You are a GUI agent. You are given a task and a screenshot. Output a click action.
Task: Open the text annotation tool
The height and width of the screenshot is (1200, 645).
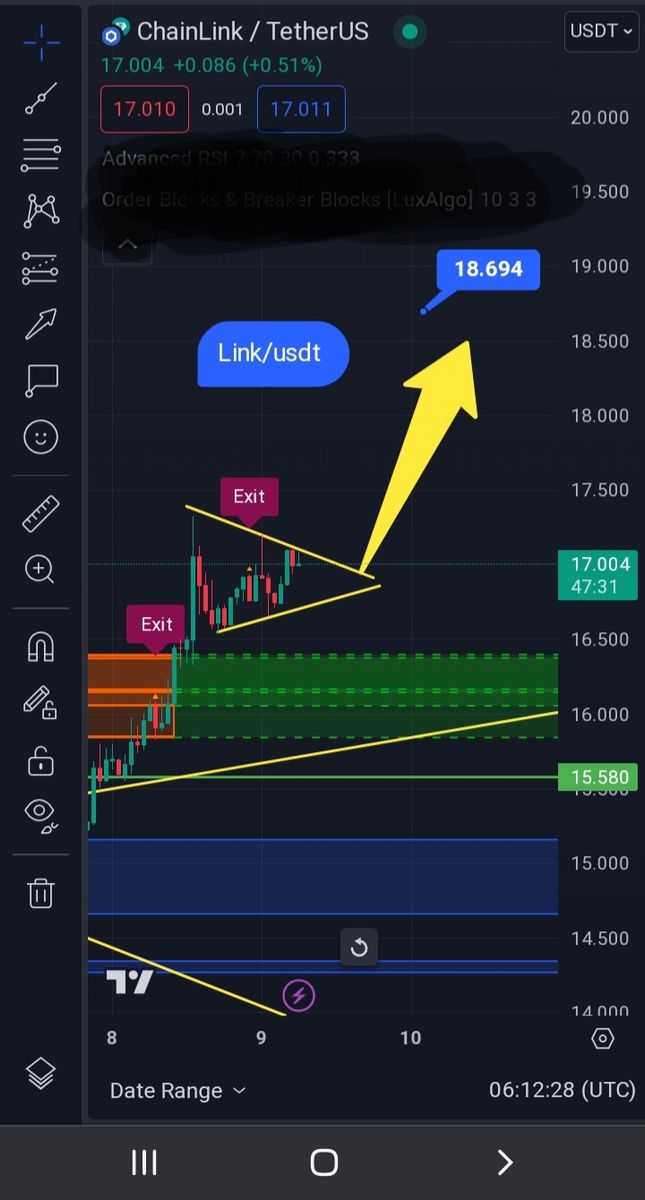point(41,380)
